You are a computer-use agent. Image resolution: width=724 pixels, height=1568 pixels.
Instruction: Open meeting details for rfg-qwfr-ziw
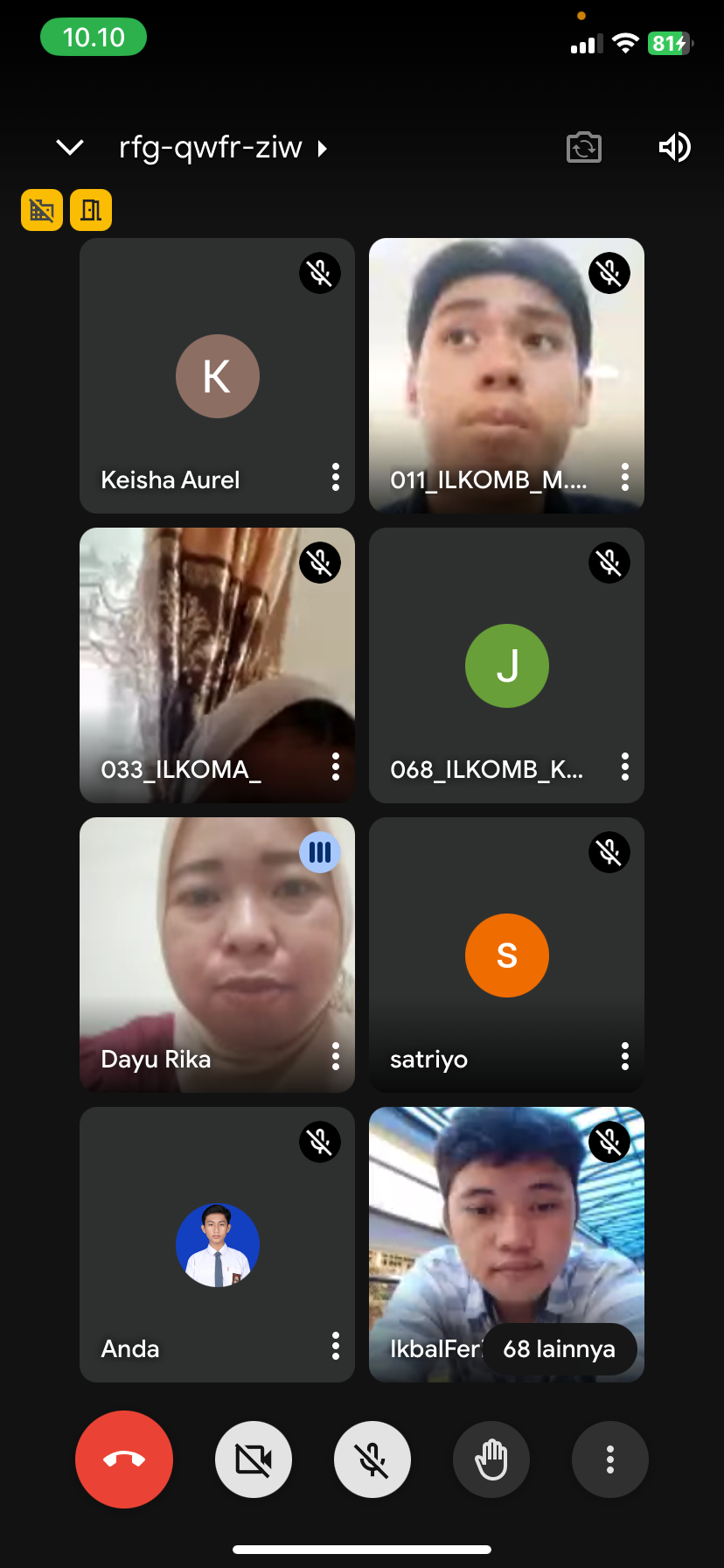222,147
